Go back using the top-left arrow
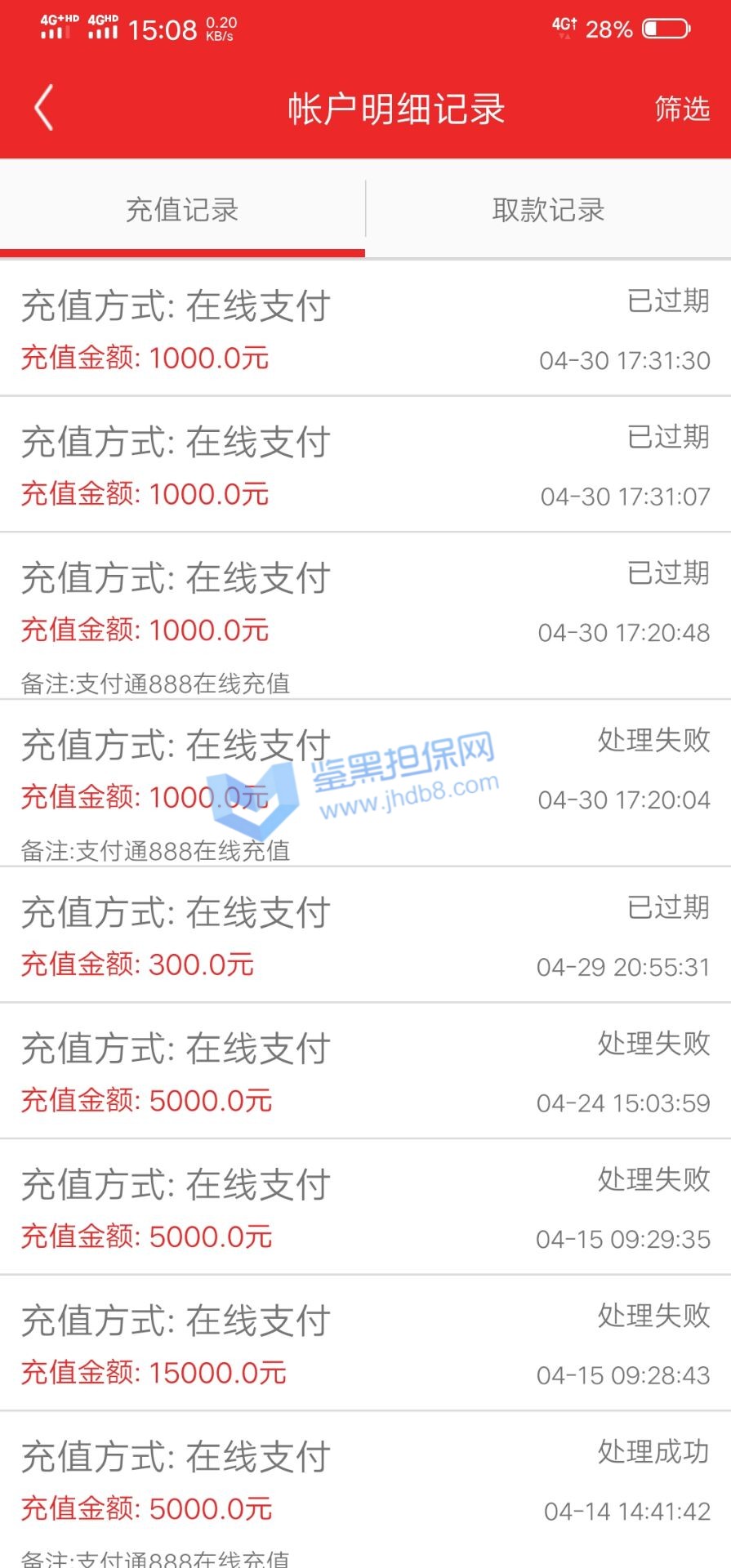This screenshot has height=1568, width=731. point(44,109)
